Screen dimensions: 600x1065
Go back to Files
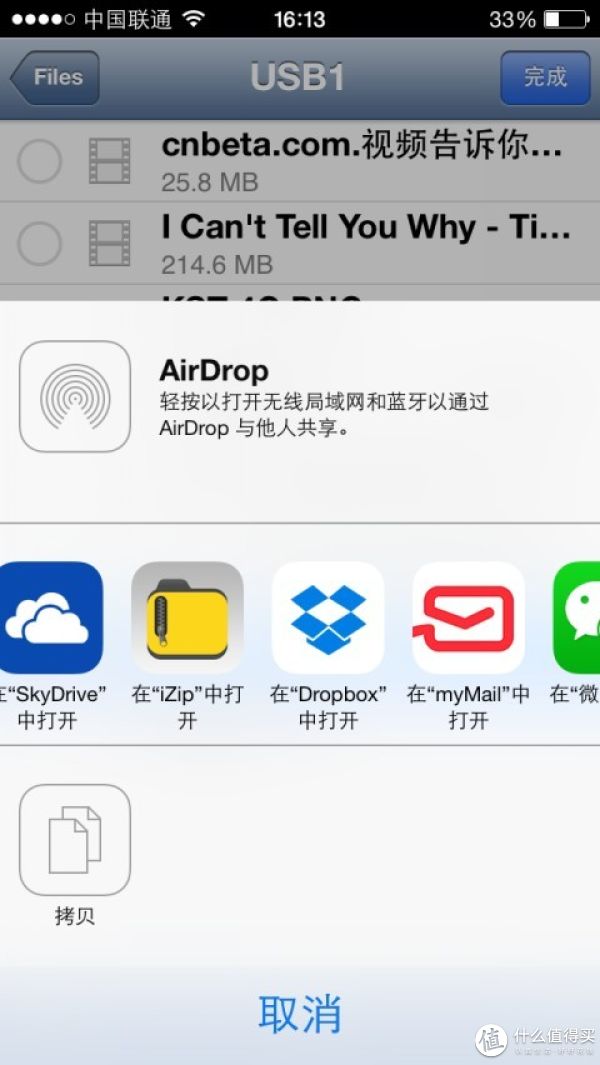[x=56, y=78]
